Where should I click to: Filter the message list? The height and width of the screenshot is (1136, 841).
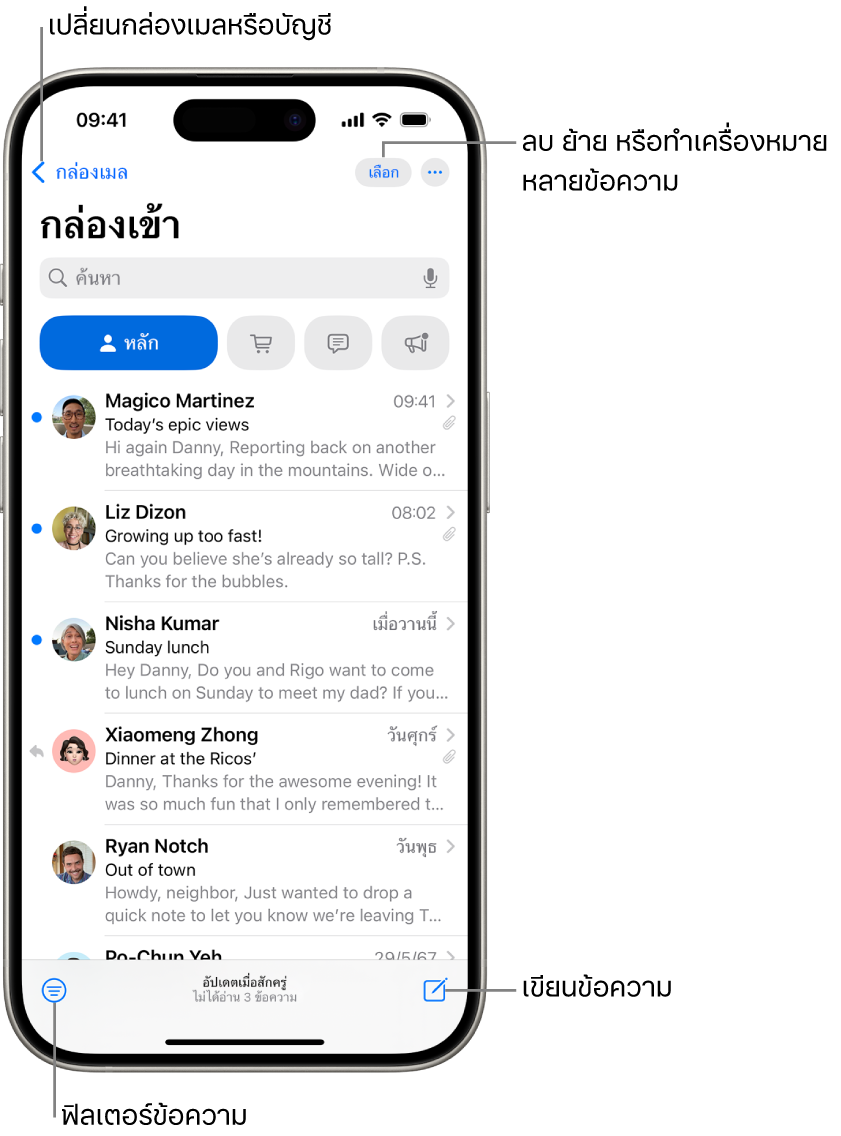click(x=55, y=990)
